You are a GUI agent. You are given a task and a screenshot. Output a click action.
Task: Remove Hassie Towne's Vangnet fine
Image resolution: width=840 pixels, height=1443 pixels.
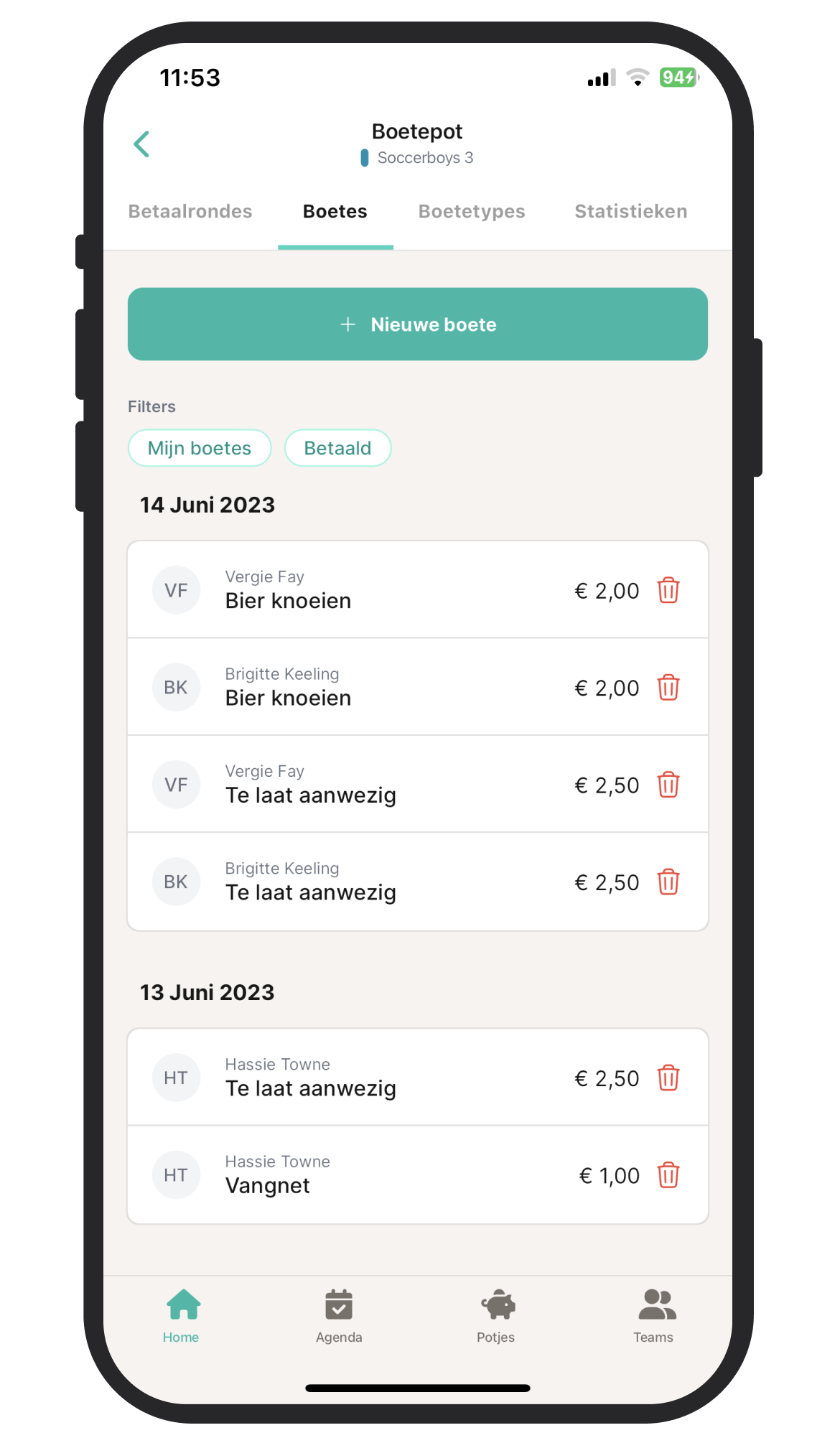pos(668,1175)
